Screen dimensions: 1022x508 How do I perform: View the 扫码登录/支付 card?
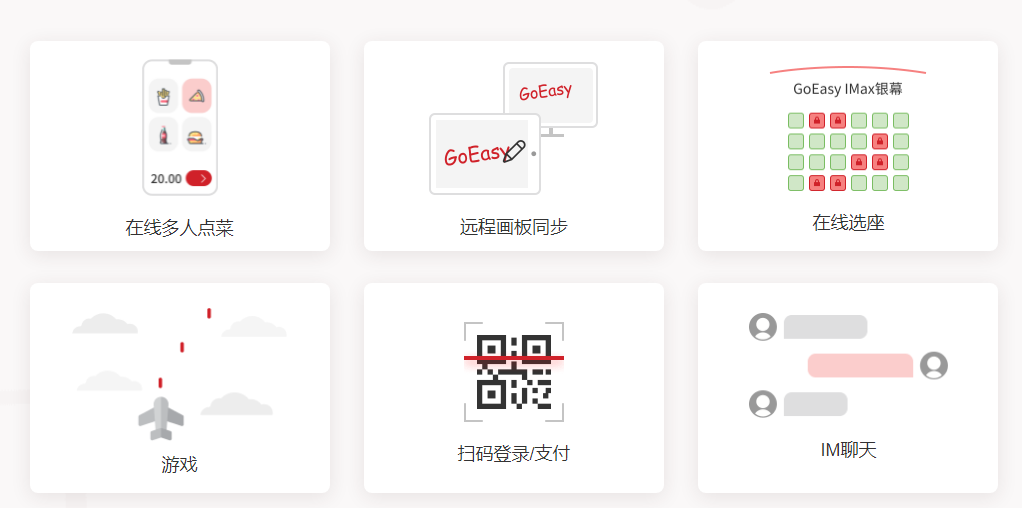(x=513, y=388)
